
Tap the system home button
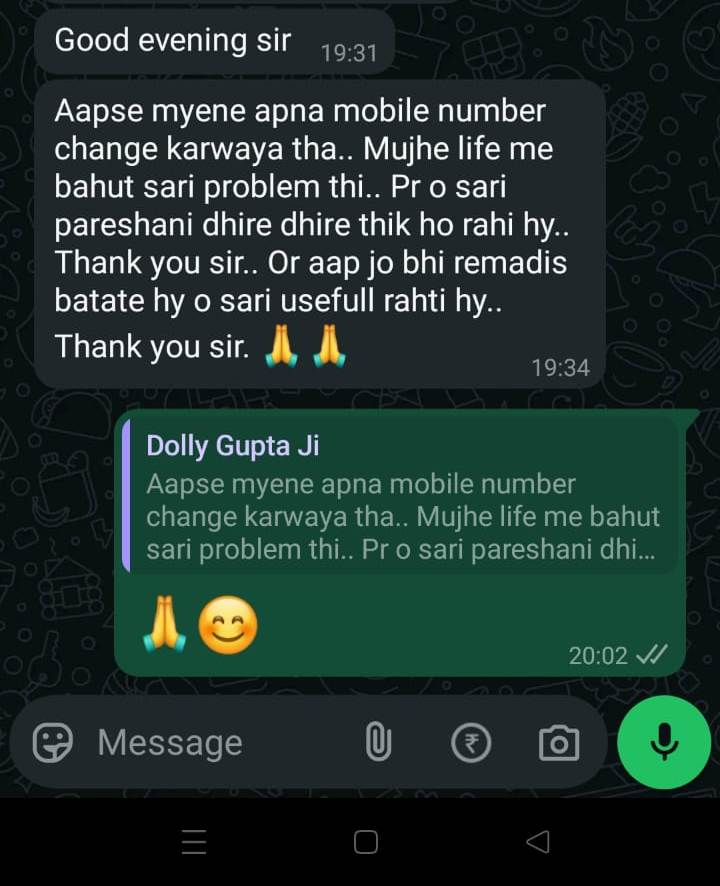366,842
